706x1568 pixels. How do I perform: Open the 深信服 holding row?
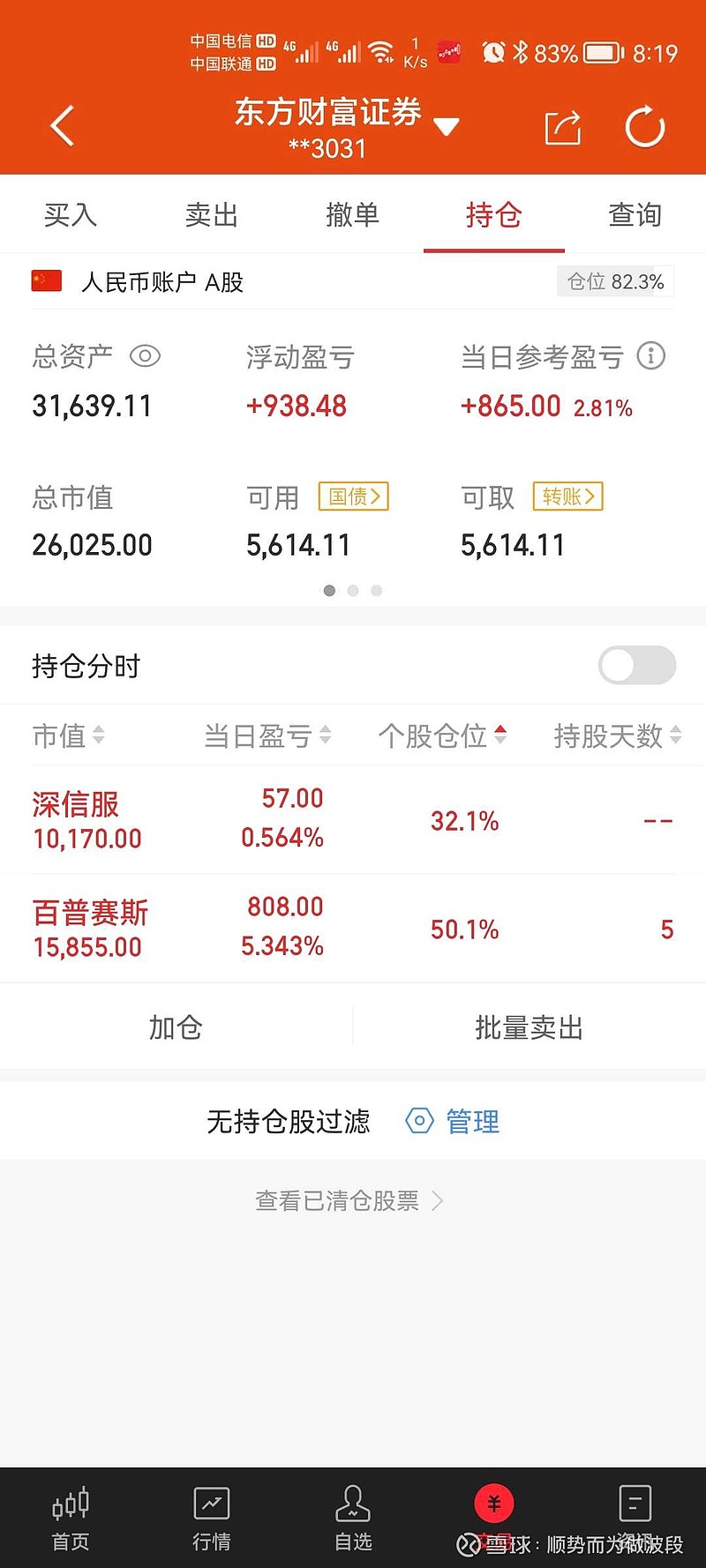[x=353, y=820]
